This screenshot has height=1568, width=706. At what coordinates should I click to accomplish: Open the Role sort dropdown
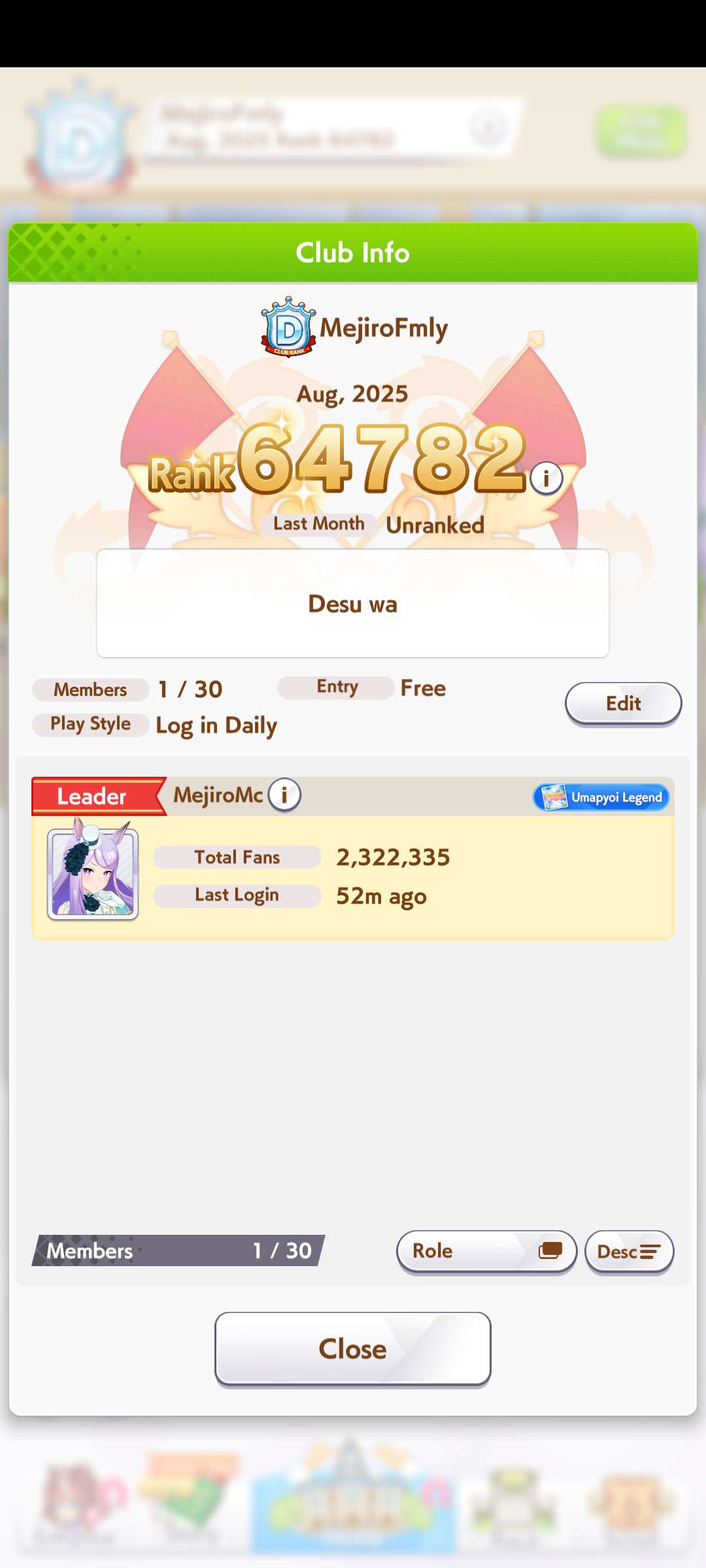click(x=486, y=1251)
